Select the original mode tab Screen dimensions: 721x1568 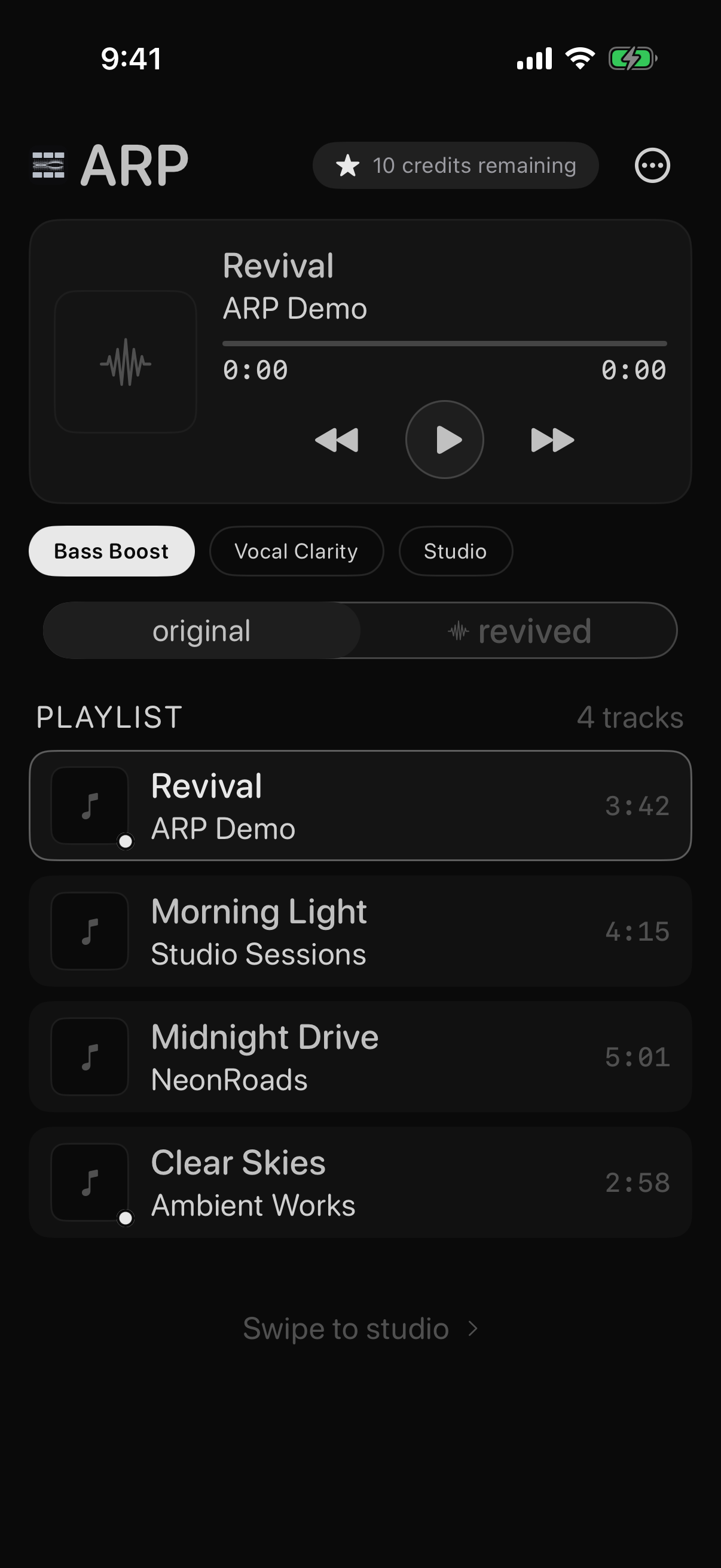(x=201, y=630)
